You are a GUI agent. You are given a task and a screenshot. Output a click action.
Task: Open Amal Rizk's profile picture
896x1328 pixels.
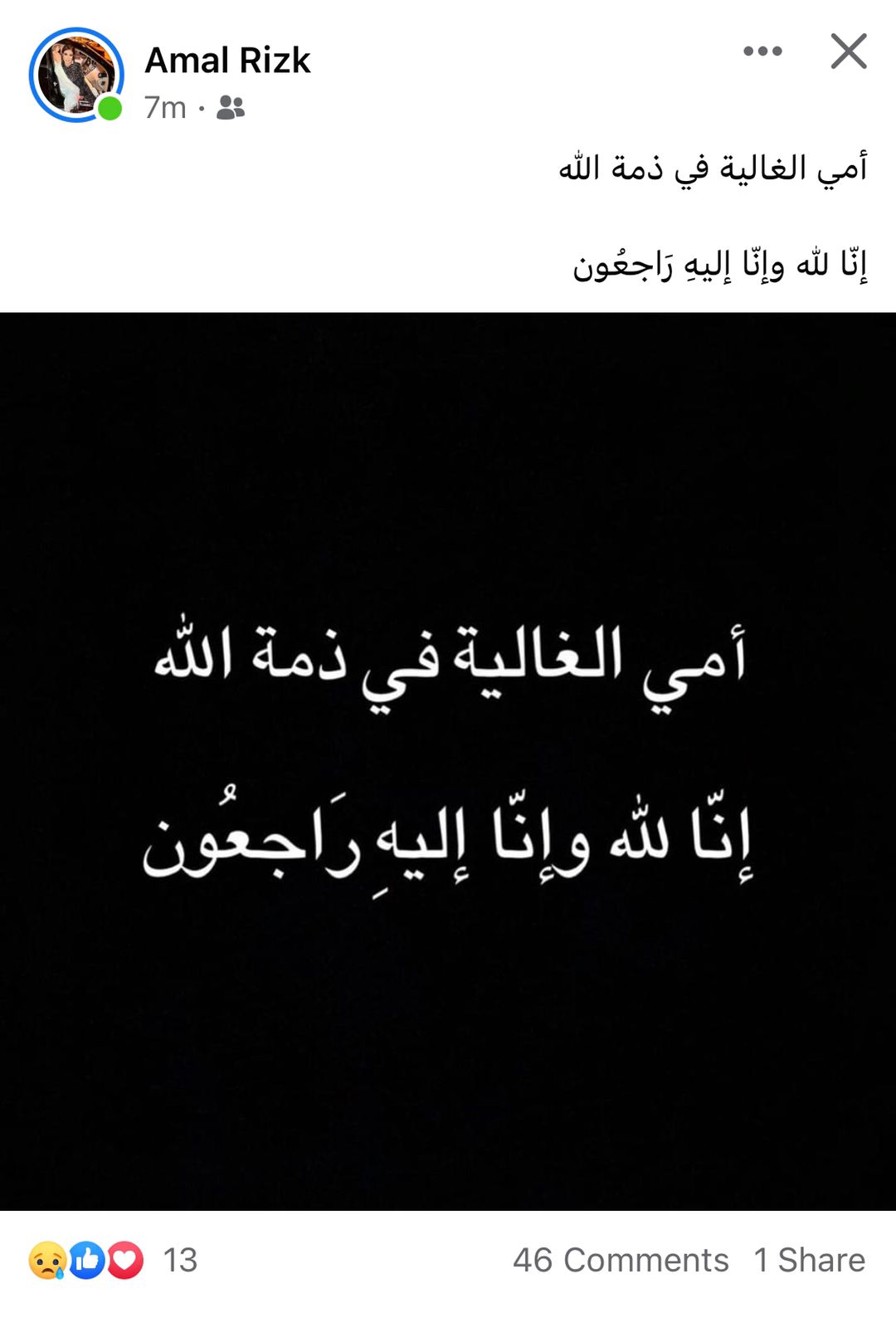click(76, 76)
